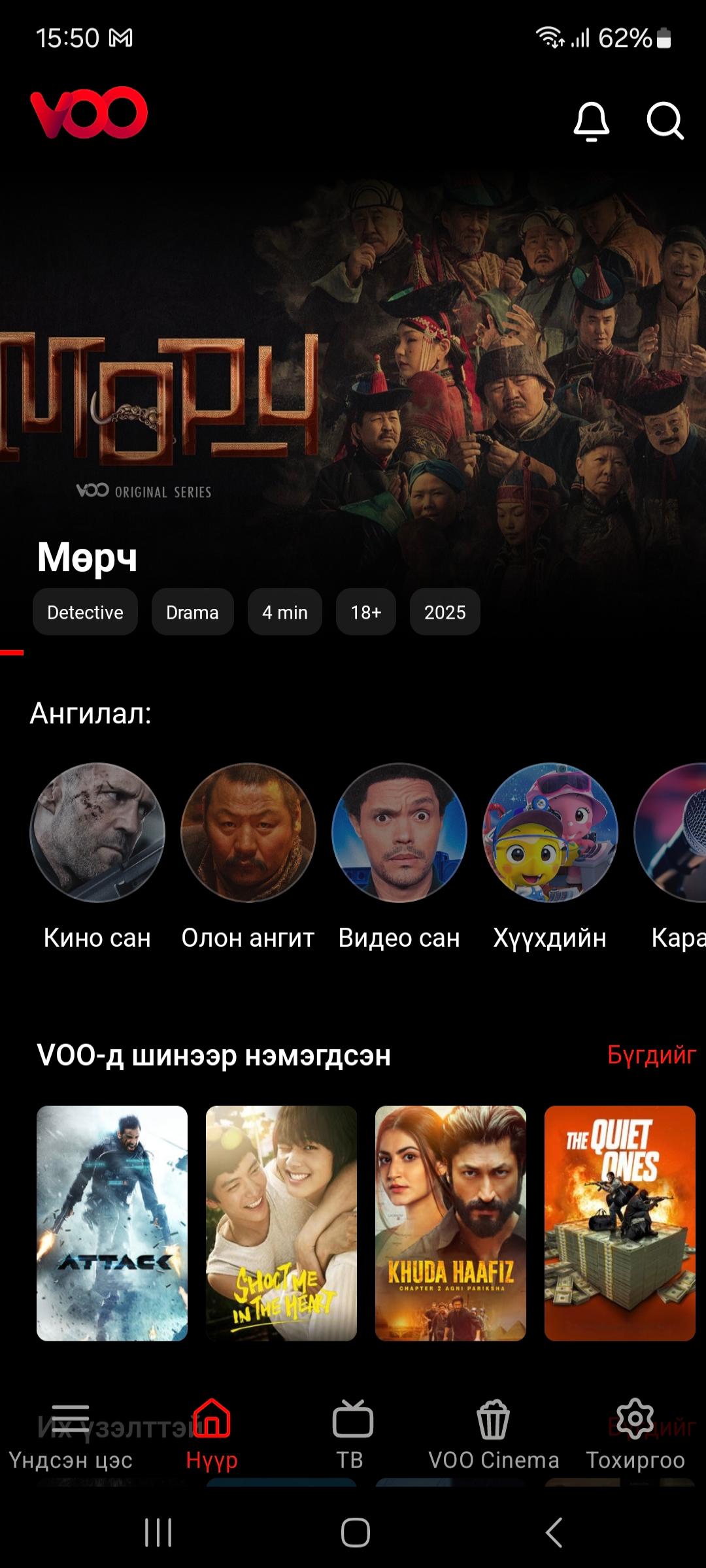The image size is (706, 1568).
Task: Open the Attack movie poster
Action: pyautogui.click(x=112, y=1223)
